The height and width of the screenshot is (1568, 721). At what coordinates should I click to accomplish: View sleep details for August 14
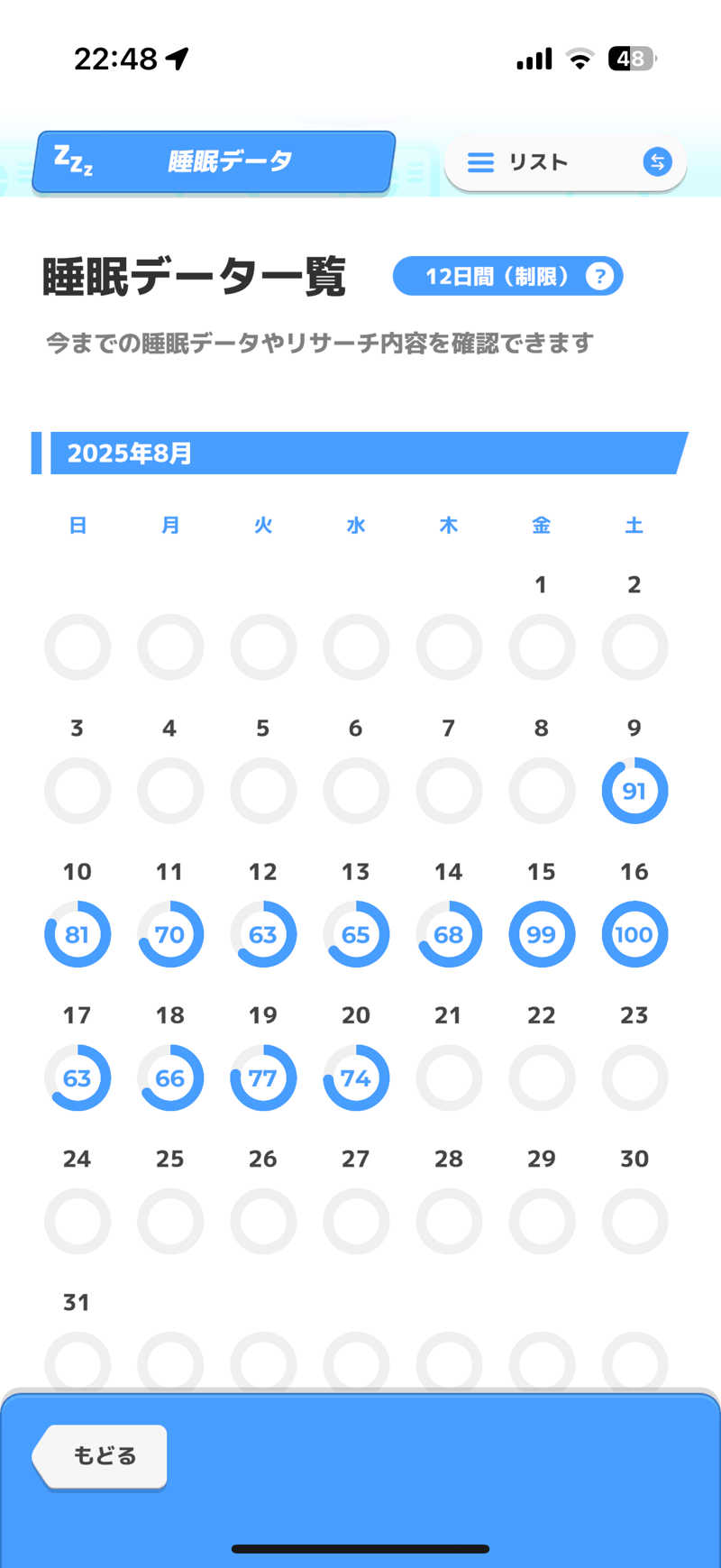(449, 934)
